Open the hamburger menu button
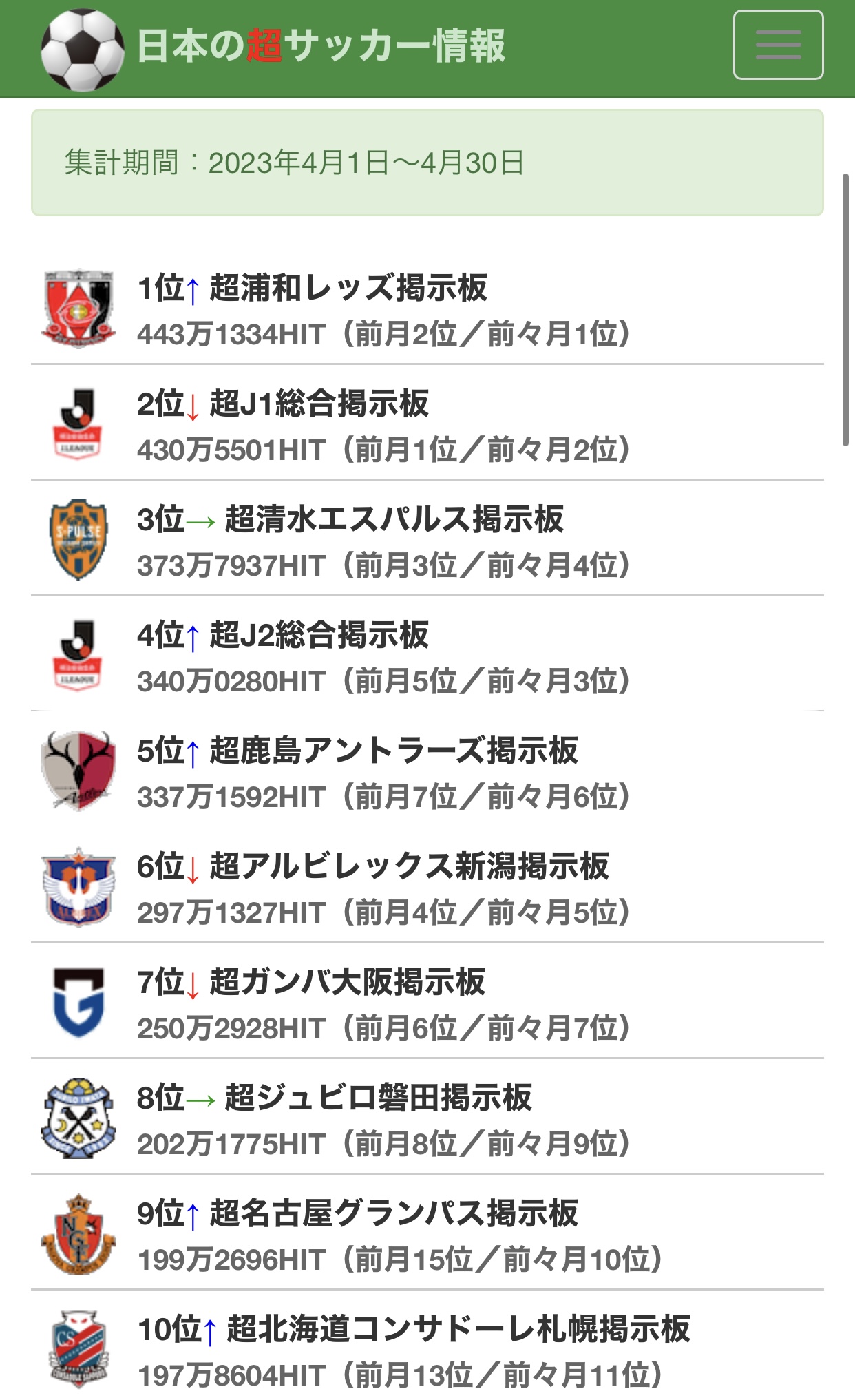 pyautogui.click(x=778, y=45)
